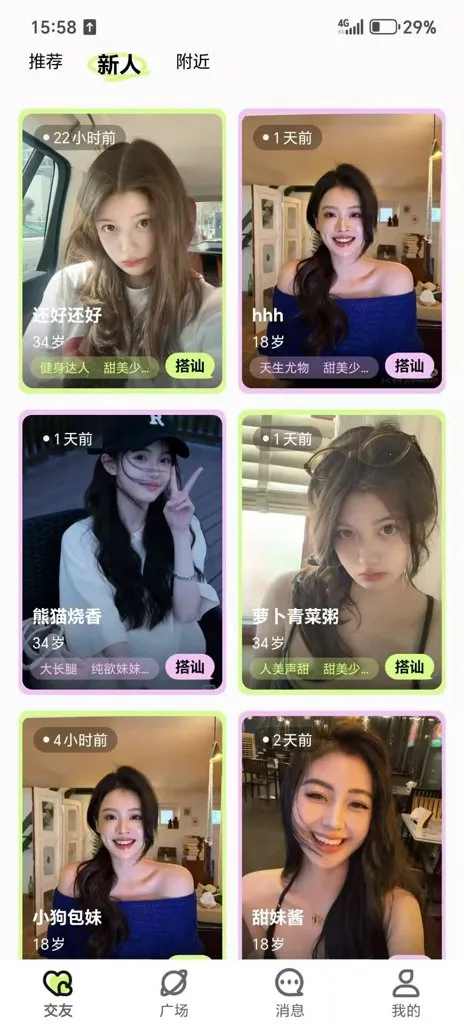
Task: Tap 搭讪 on 熊猫烧香's card
Action: pos(190,667)
